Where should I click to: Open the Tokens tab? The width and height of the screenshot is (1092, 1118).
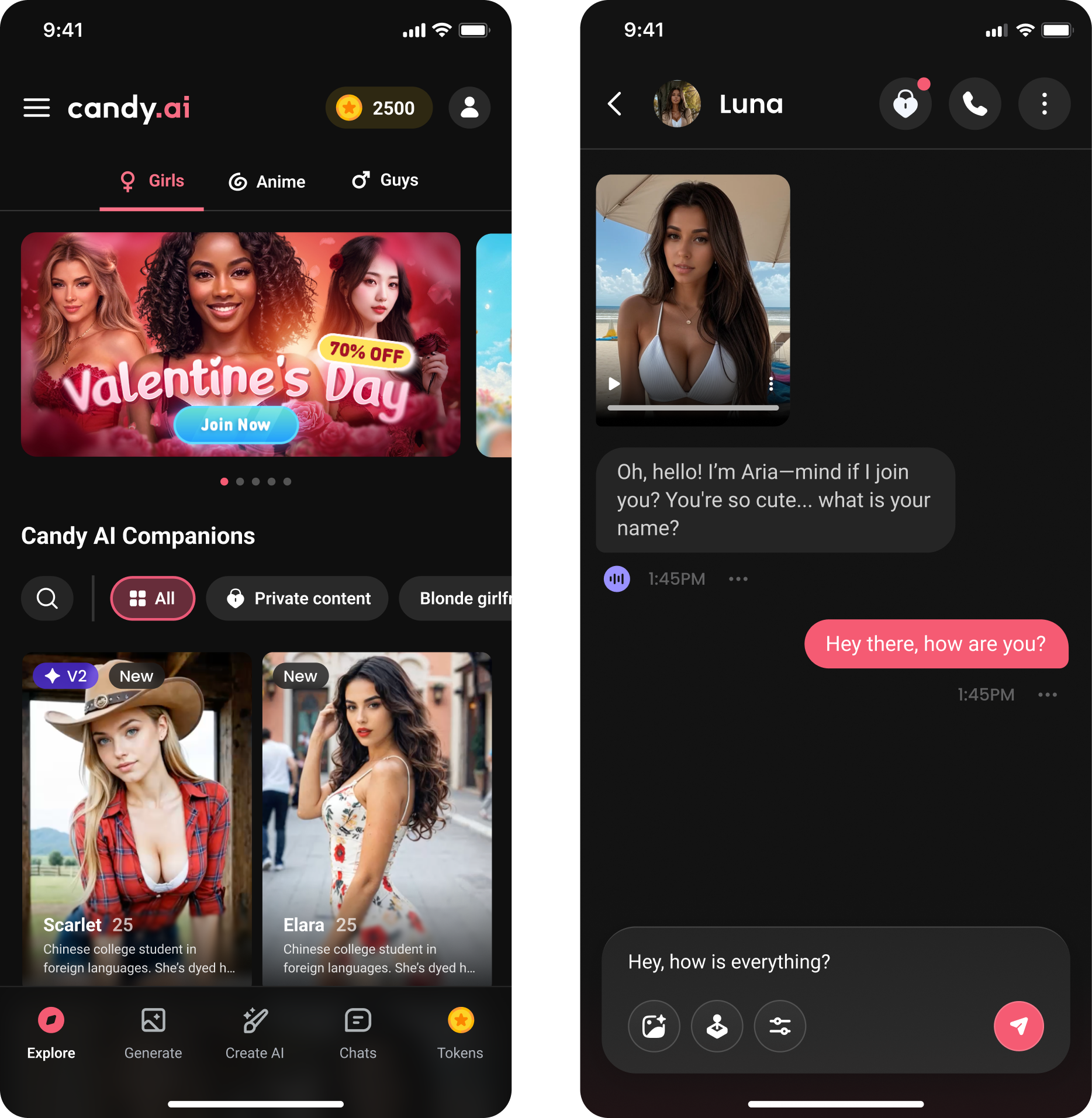461,1033
